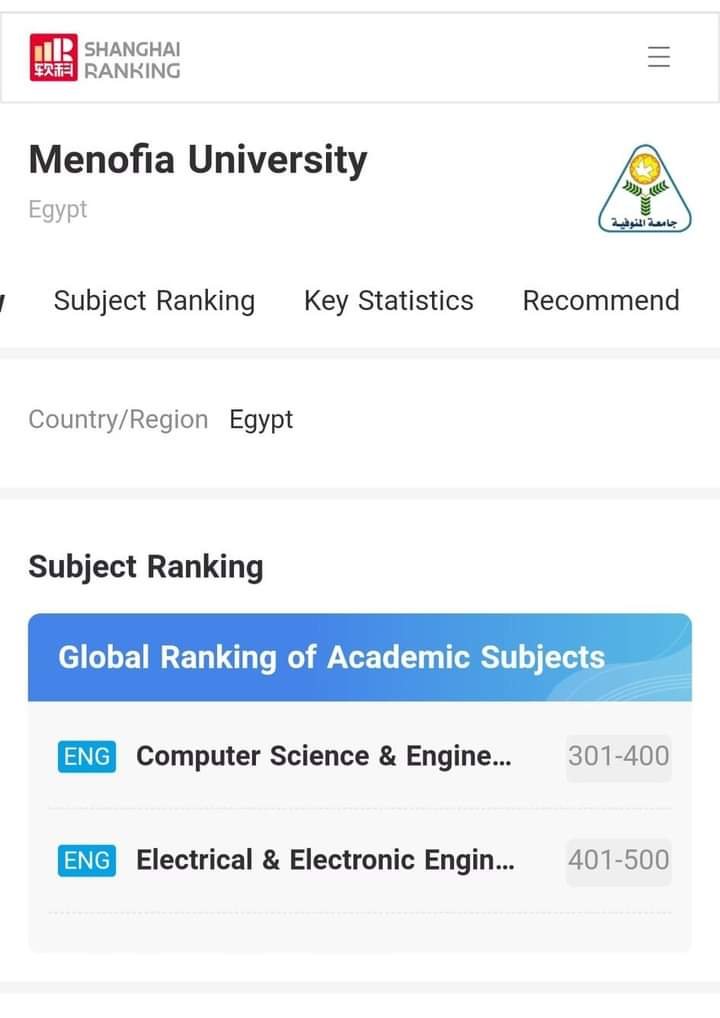Switch to the Key Statistics tab

pyautogui.click(x=388, y=300)
